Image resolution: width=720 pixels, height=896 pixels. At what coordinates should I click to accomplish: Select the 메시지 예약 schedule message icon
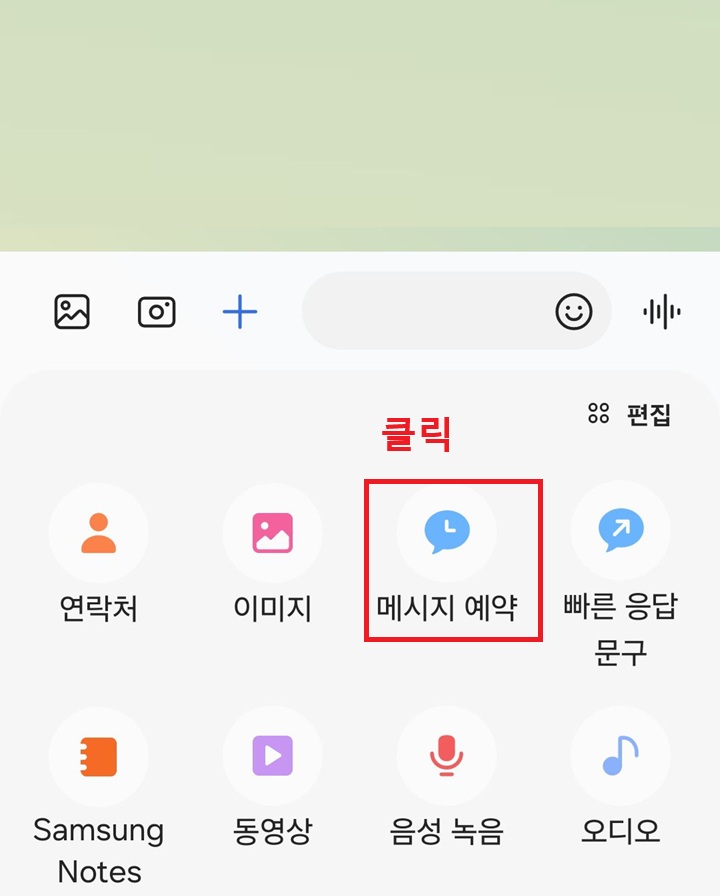click(x=447, y=532)
